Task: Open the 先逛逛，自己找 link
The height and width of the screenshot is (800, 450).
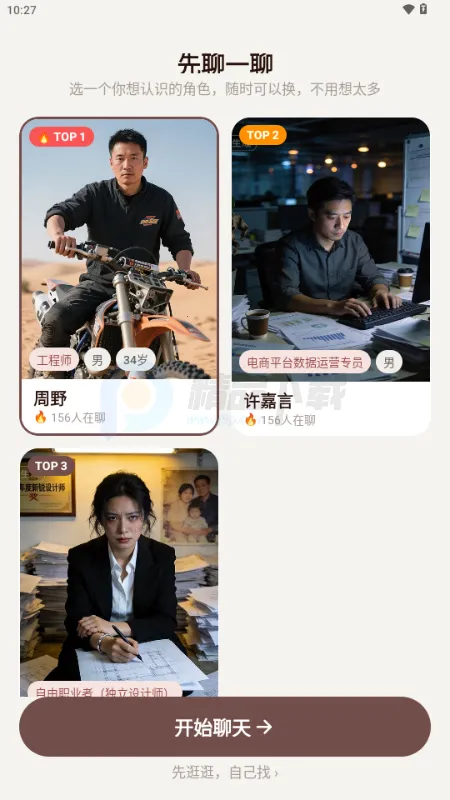Action: click(225, 772)
